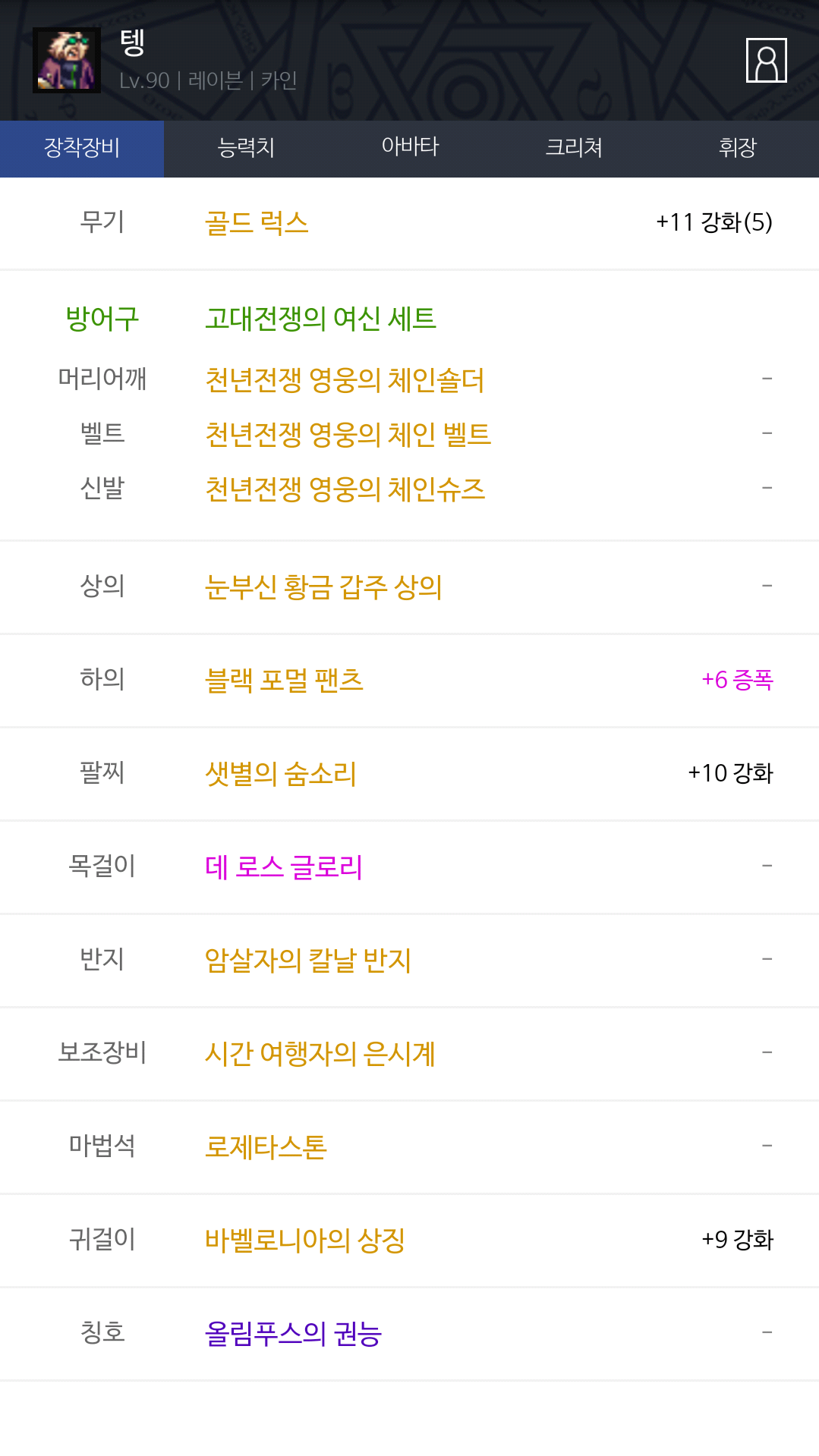Open bracelet item 샛별의 숨소리
The height and width of the screenshot is (1456, 819).
[x=281, y=773]
